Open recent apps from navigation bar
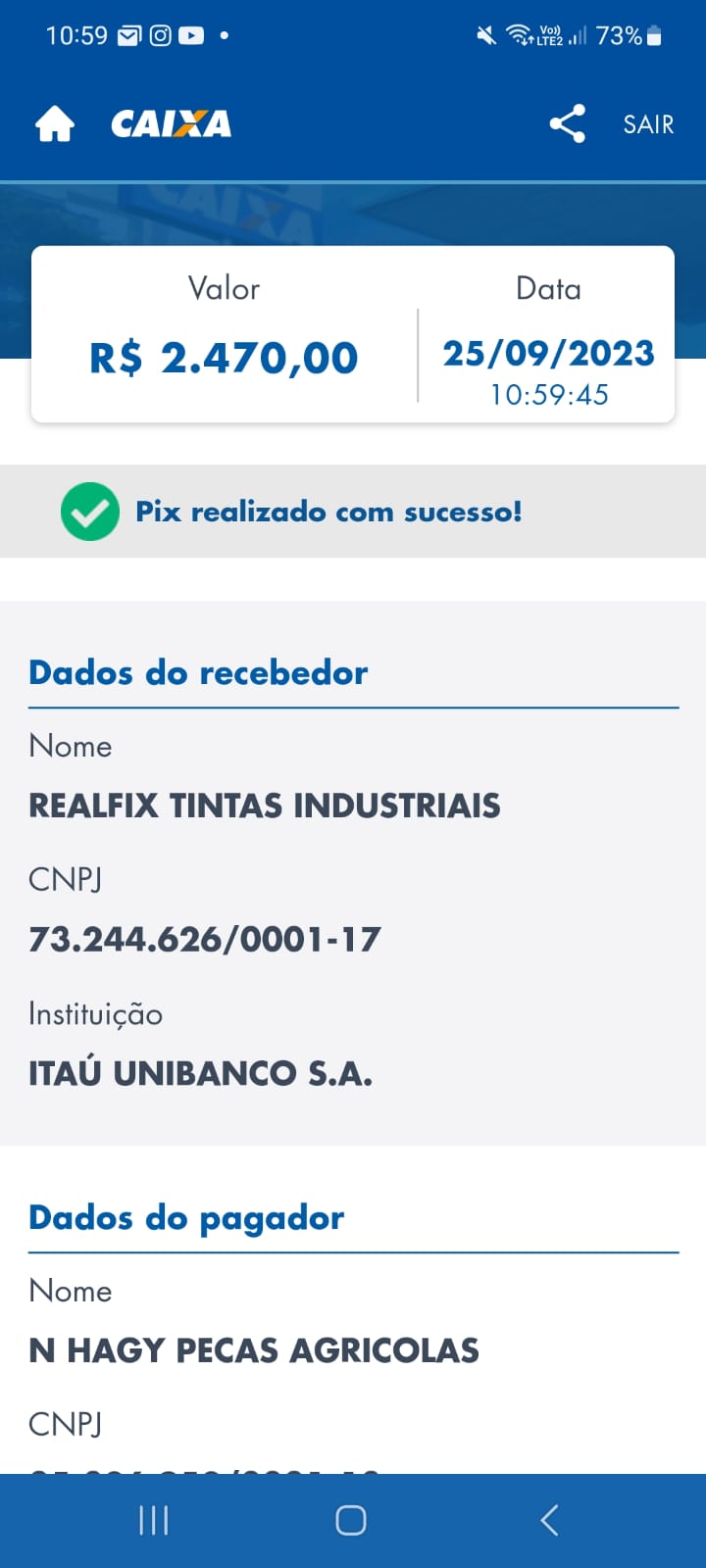Screen dimensions: 706x1568 click(x=154, y=1520)
